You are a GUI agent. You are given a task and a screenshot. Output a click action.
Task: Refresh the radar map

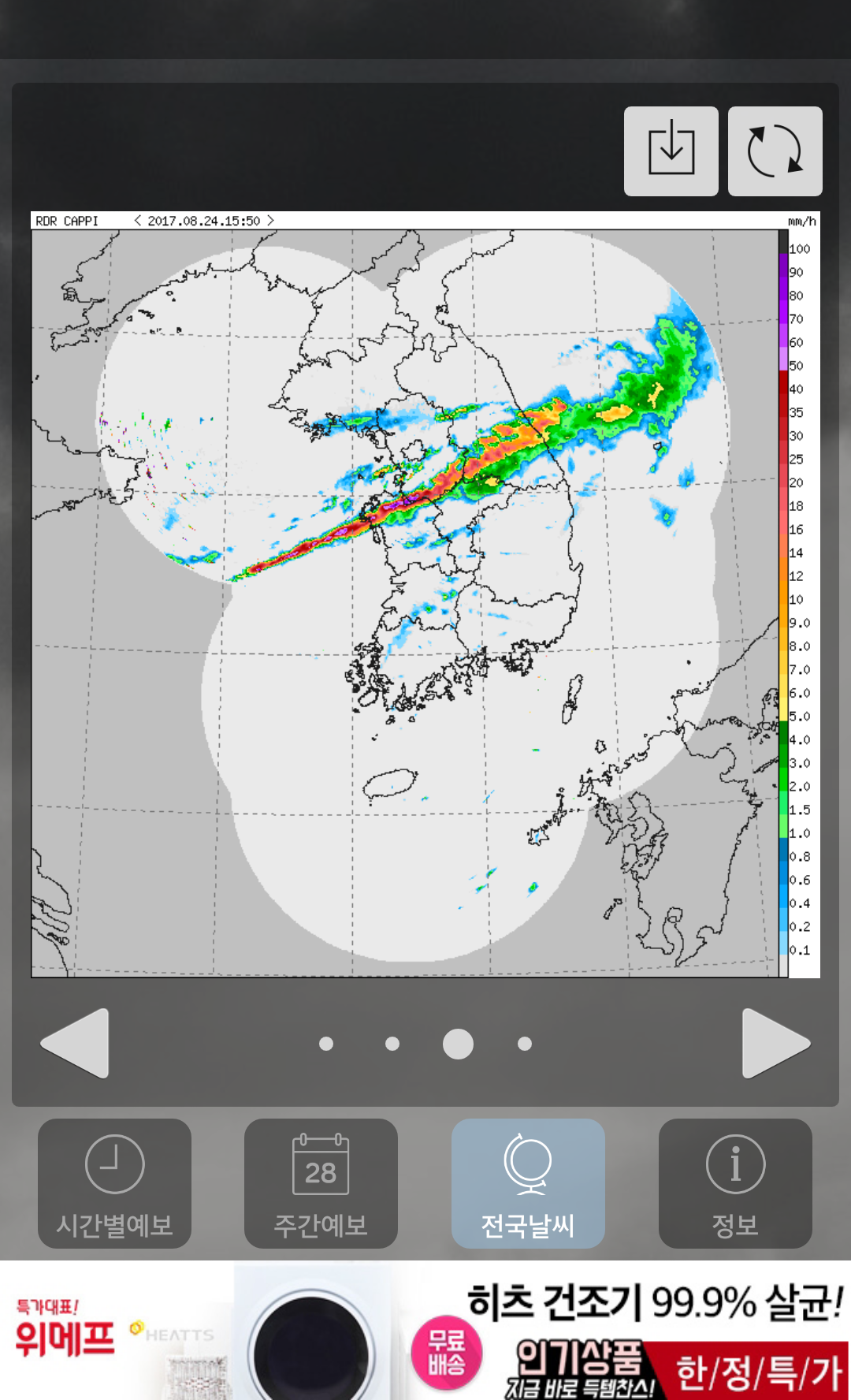click(775, 151)
